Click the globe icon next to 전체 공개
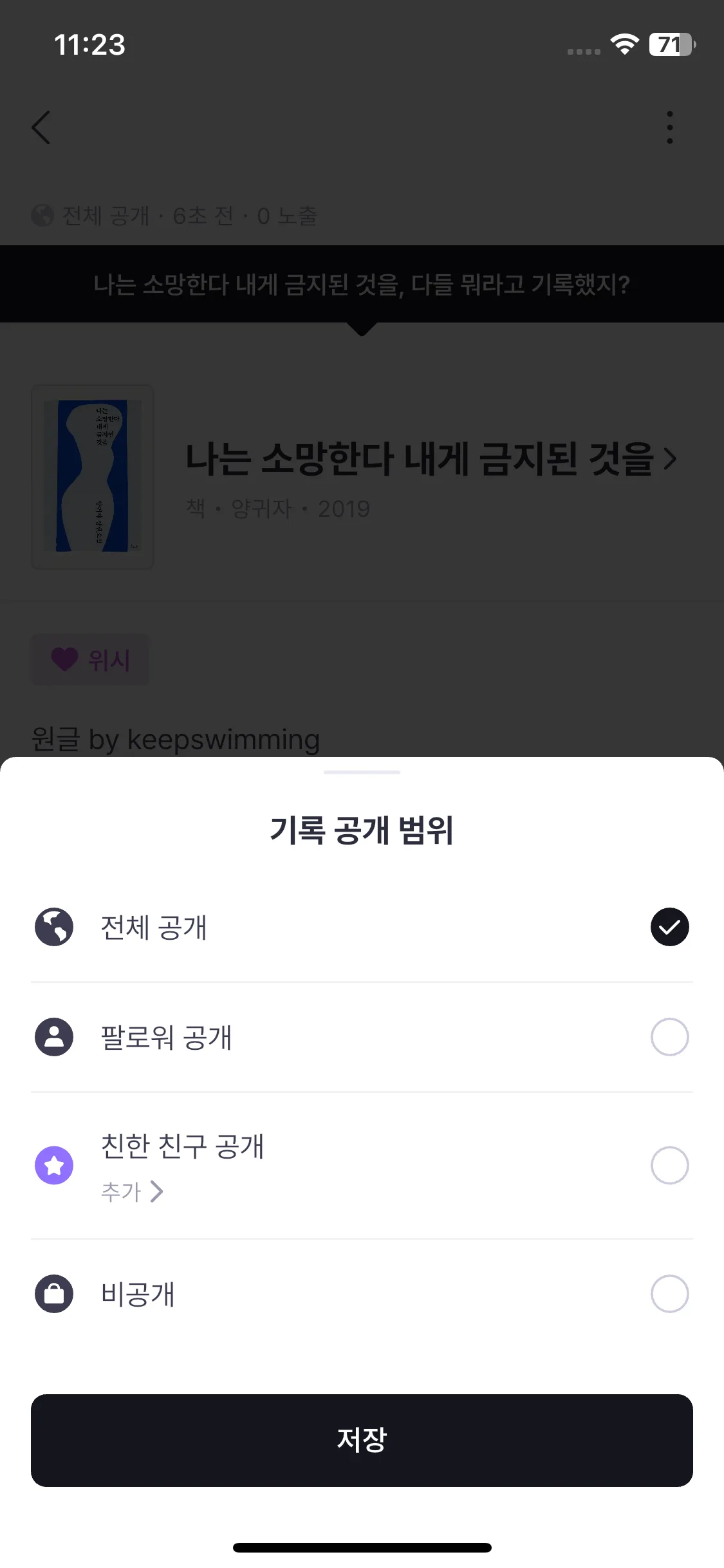This screenshot has width=724, height=1568. 55,927
